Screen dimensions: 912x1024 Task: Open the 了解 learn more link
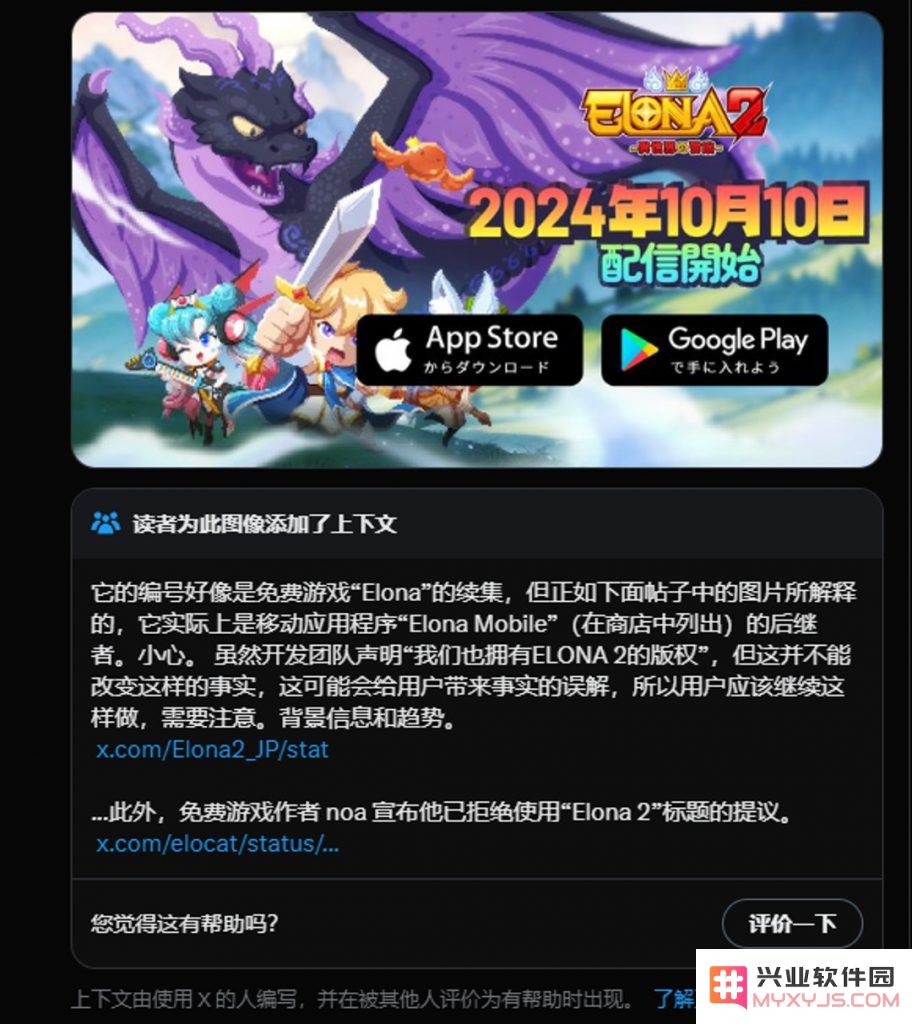[x=673, y=998]
